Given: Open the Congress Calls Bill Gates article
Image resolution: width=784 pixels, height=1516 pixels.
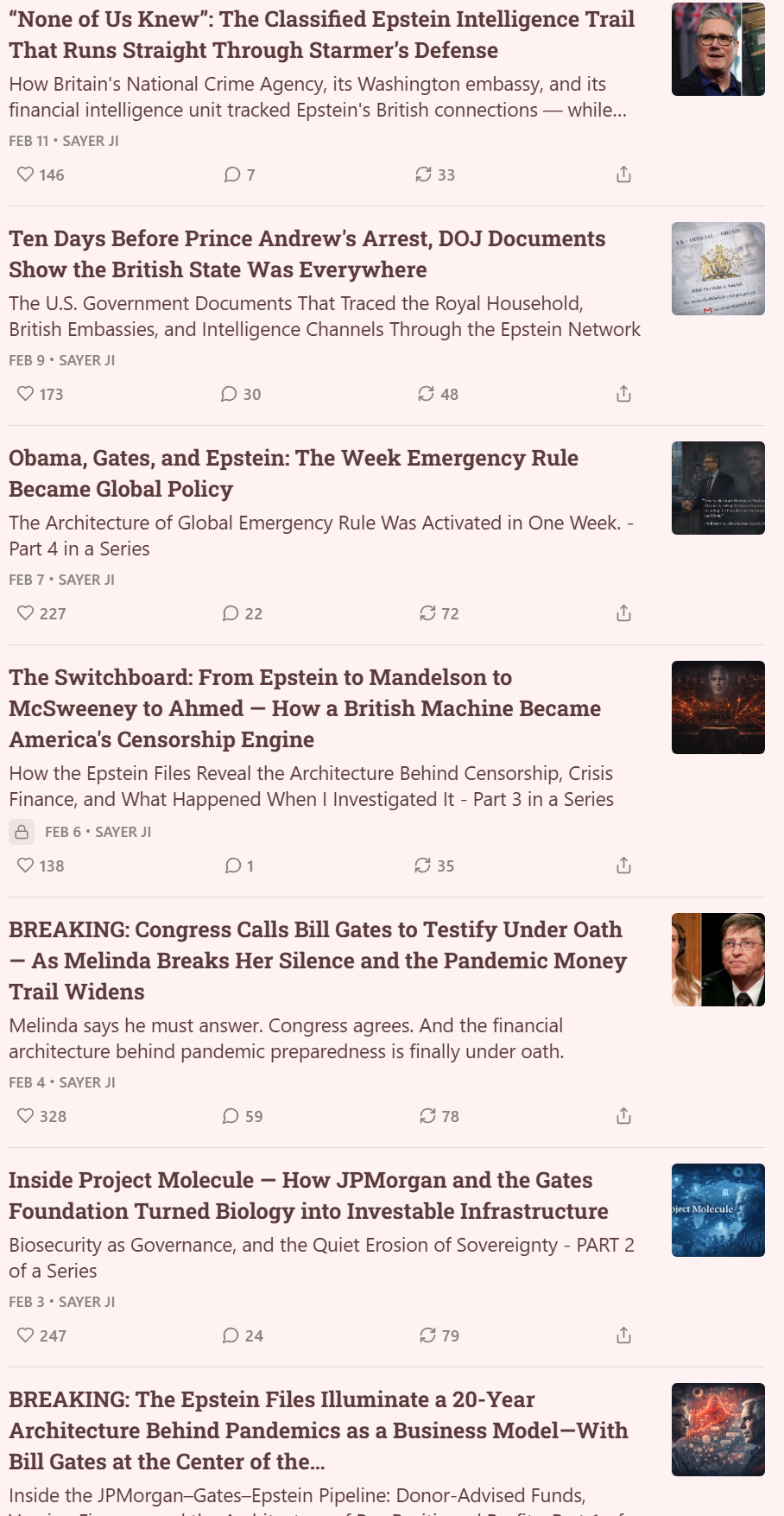Looking at the screenshot, I should pos(317,961).
